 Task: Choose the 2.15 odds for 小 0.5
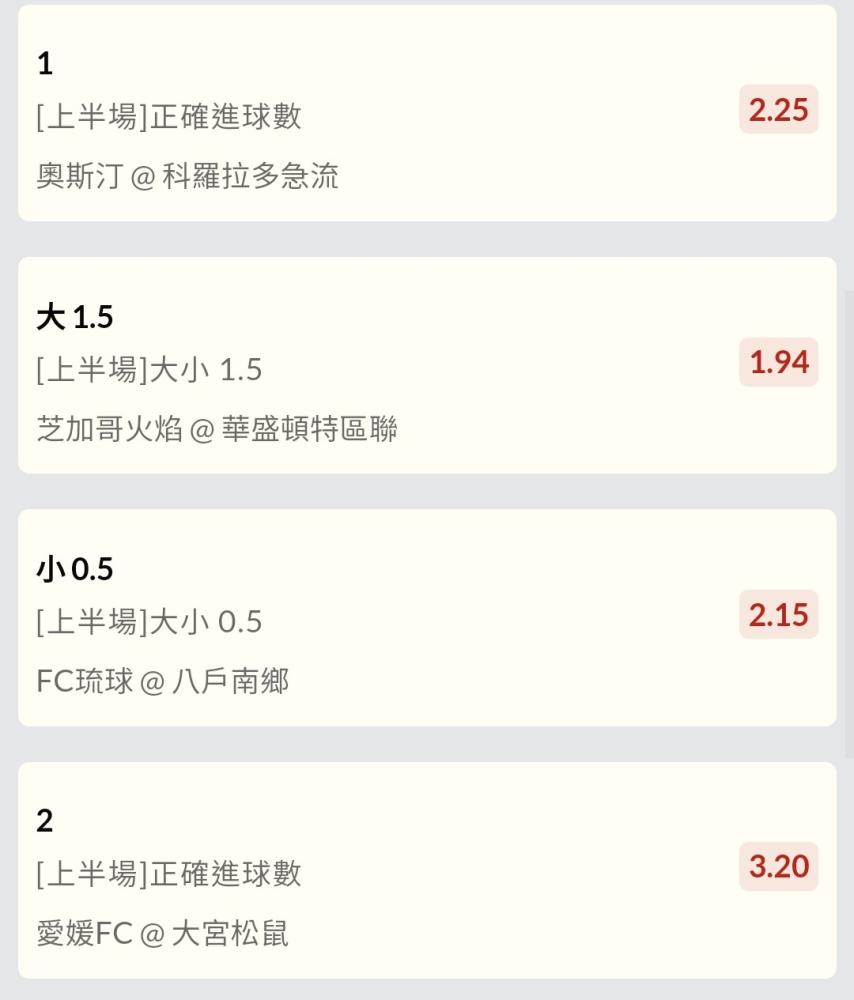pyautogui.click(x=778, y=614)
